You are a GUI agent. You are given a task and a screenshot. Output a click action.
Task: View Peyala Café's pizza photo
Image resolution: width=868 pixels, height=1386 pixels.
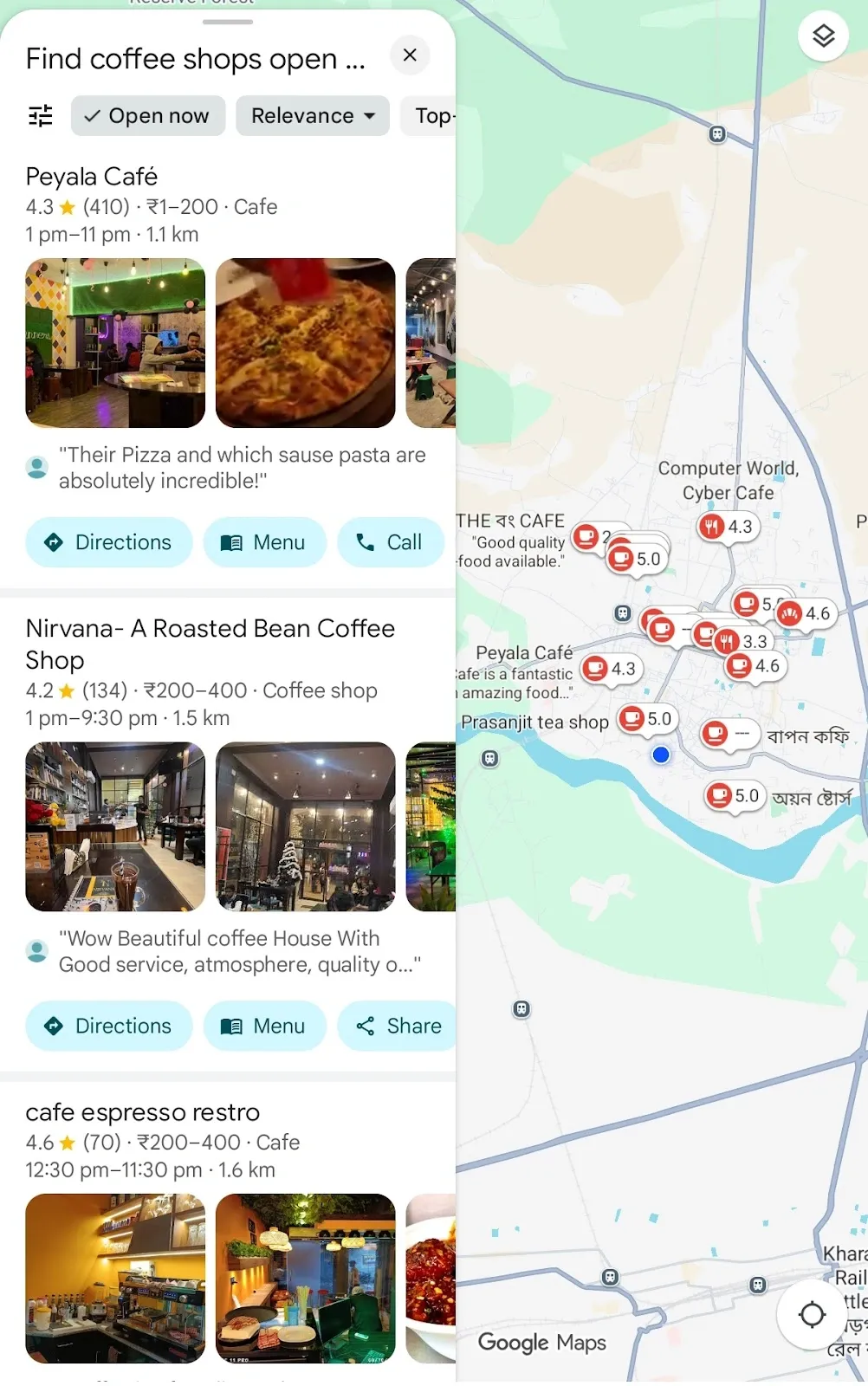pyautogui.click(x=305, y=343)
